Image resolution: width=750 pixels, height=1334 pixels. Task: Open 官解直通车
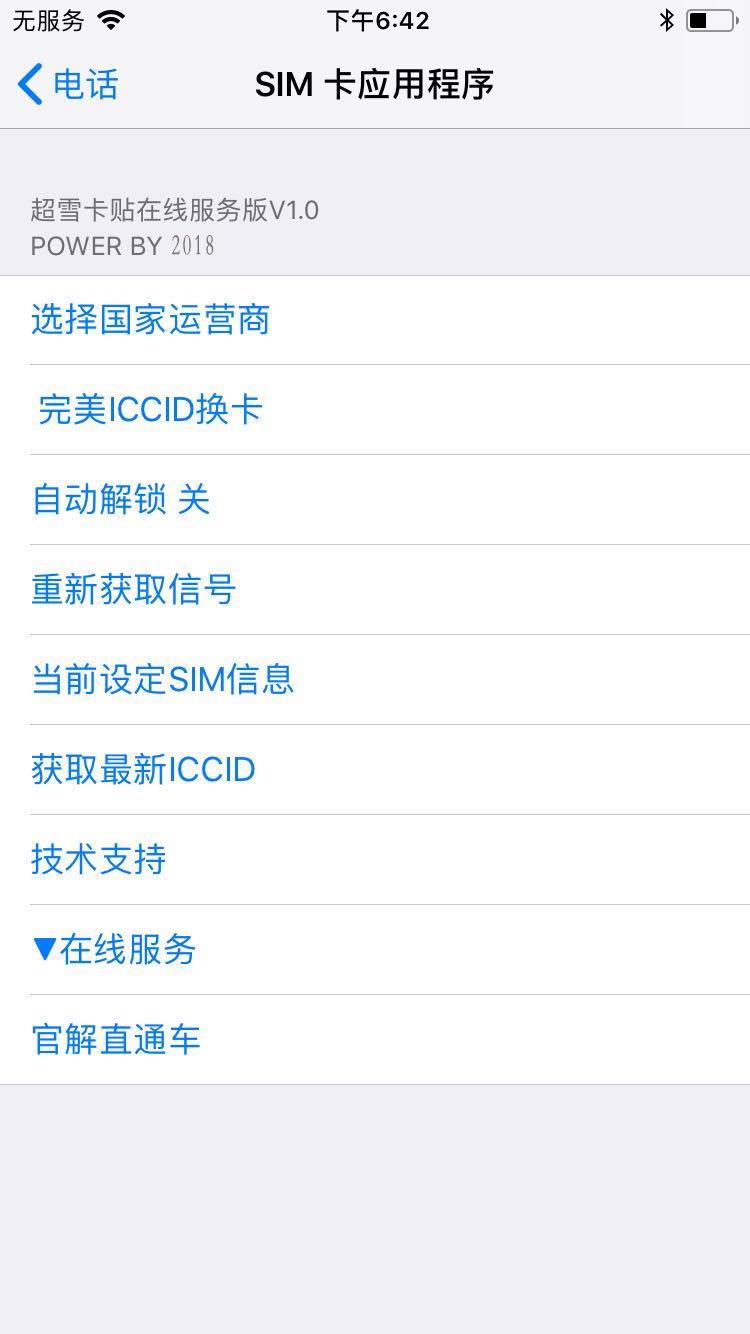pos(375,1040)
